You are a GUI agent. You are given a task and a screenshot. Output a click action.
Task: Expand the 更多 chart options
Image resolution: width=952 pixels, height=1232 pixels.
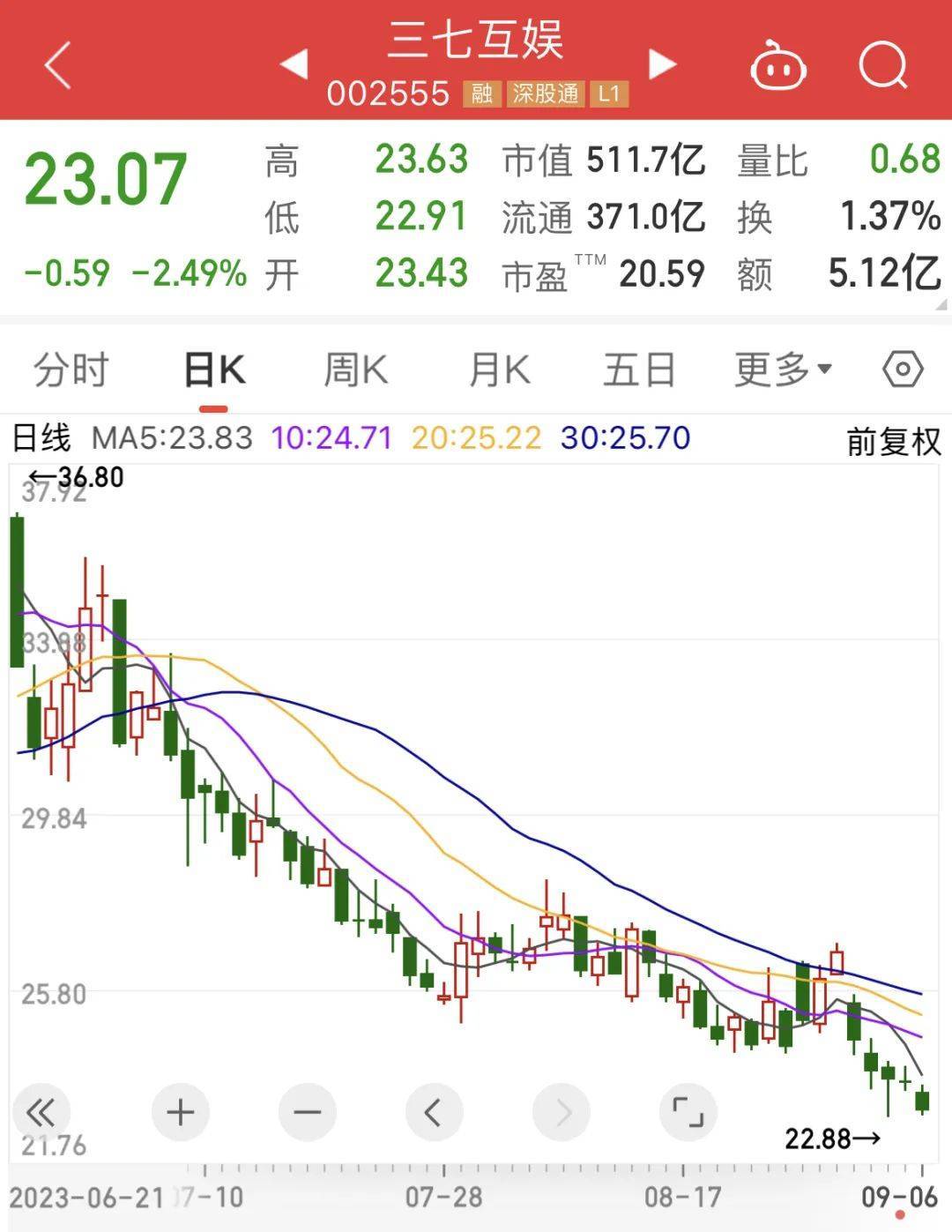783,370
